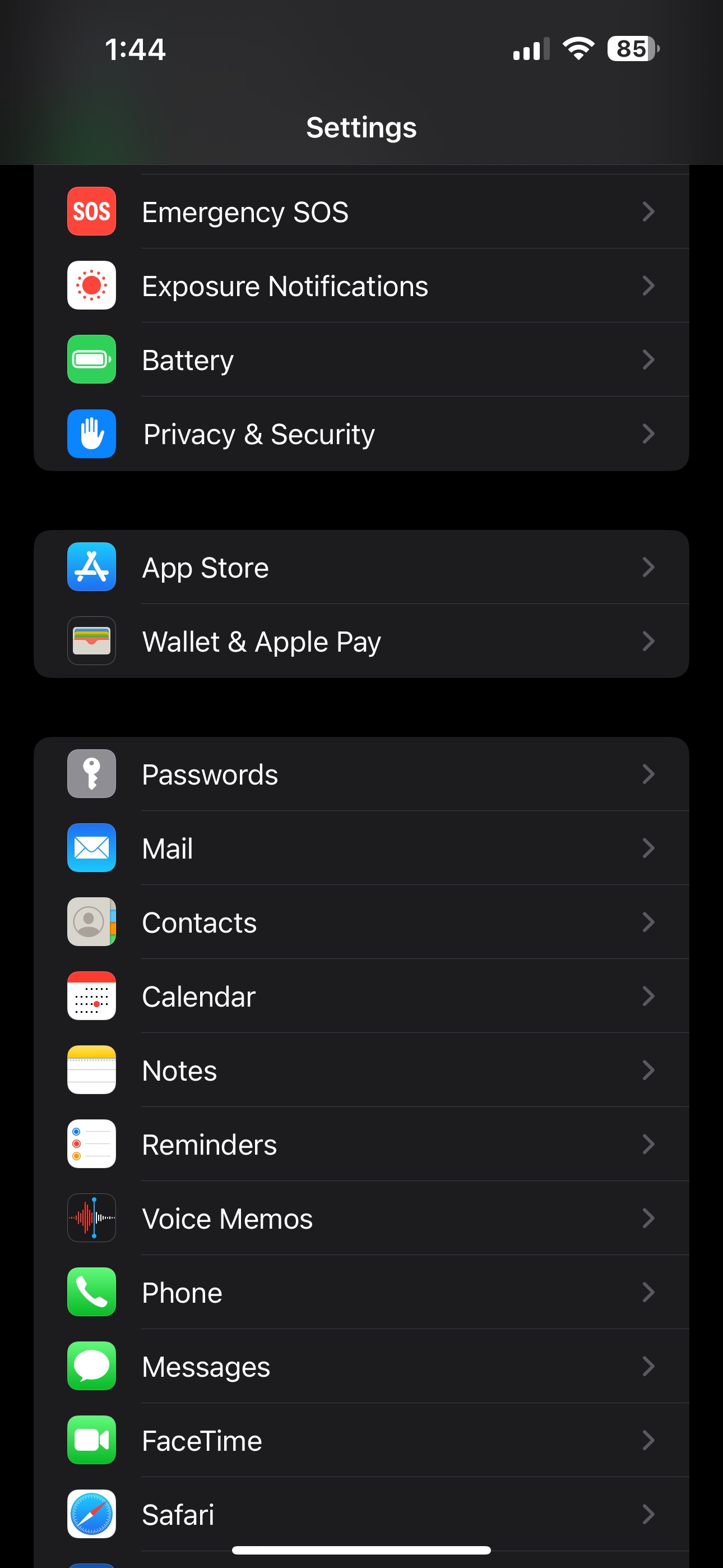Go to Calendar settings
This screenshot has width=723, height=1568.
click(x=361, y=997)
